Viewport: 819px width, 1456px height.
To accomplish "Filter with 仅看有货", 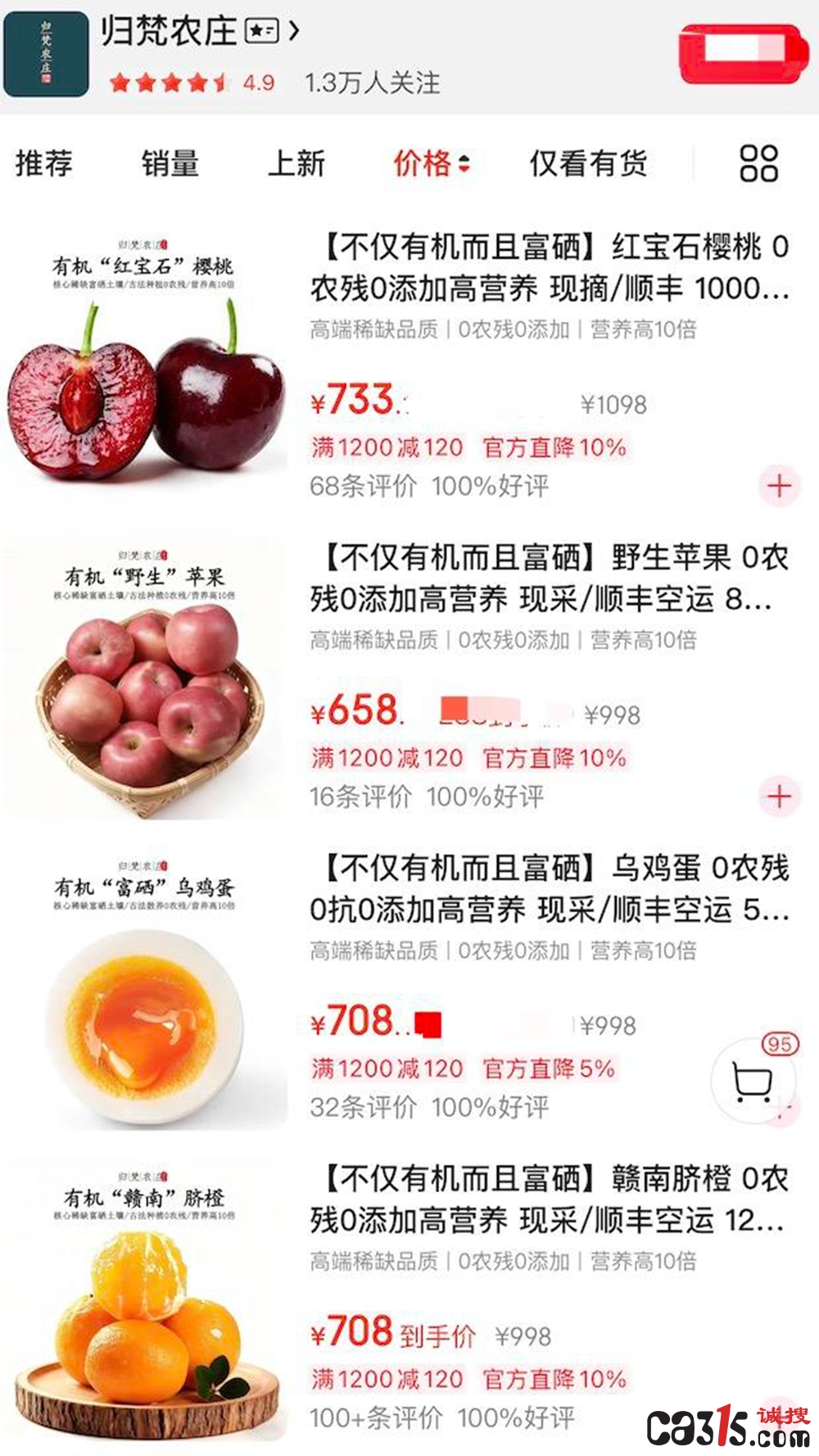I will tap(588, 163).
